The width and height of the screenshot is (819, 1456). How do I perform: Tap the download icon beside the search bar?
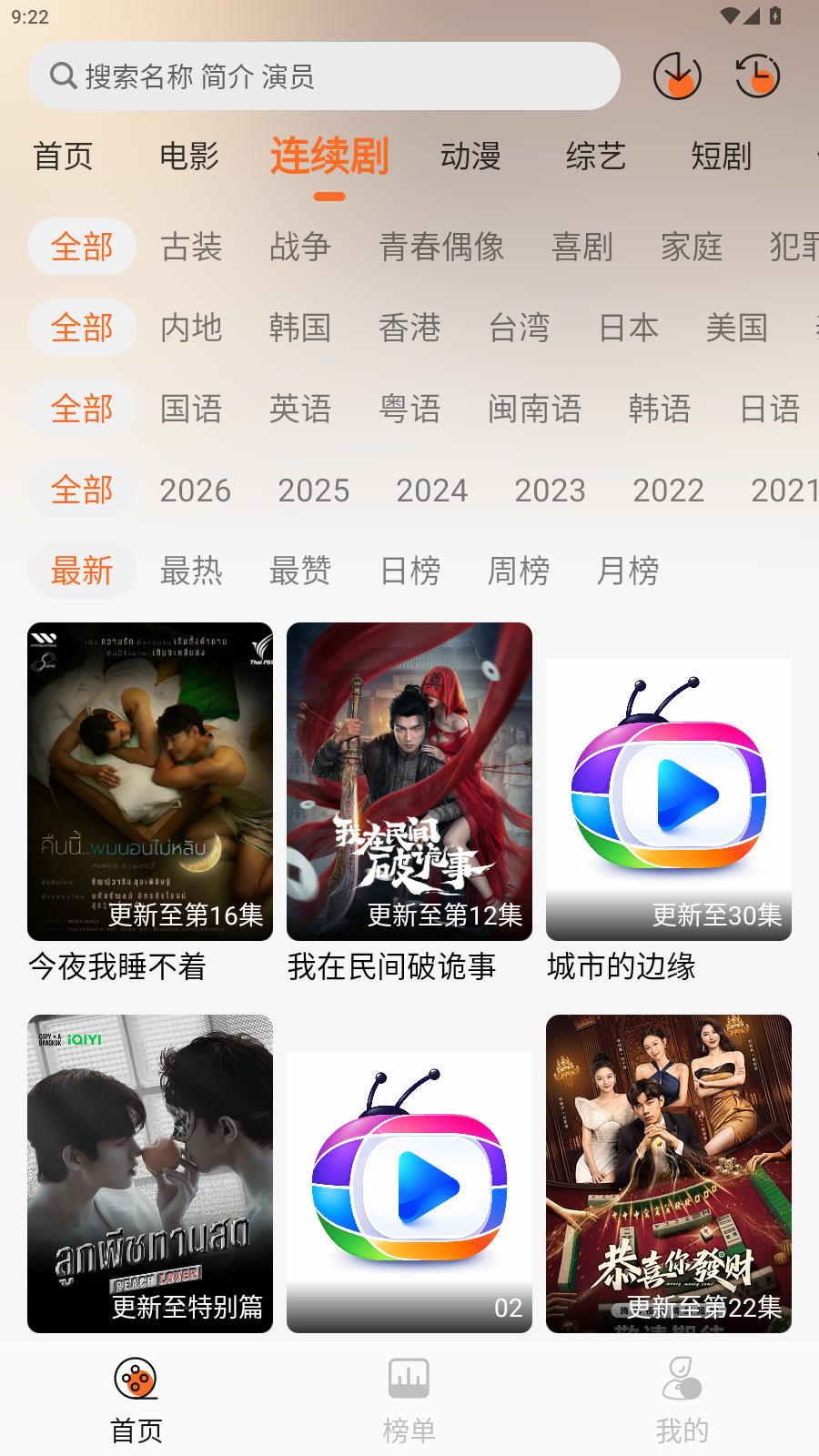[x=677, y=76]
